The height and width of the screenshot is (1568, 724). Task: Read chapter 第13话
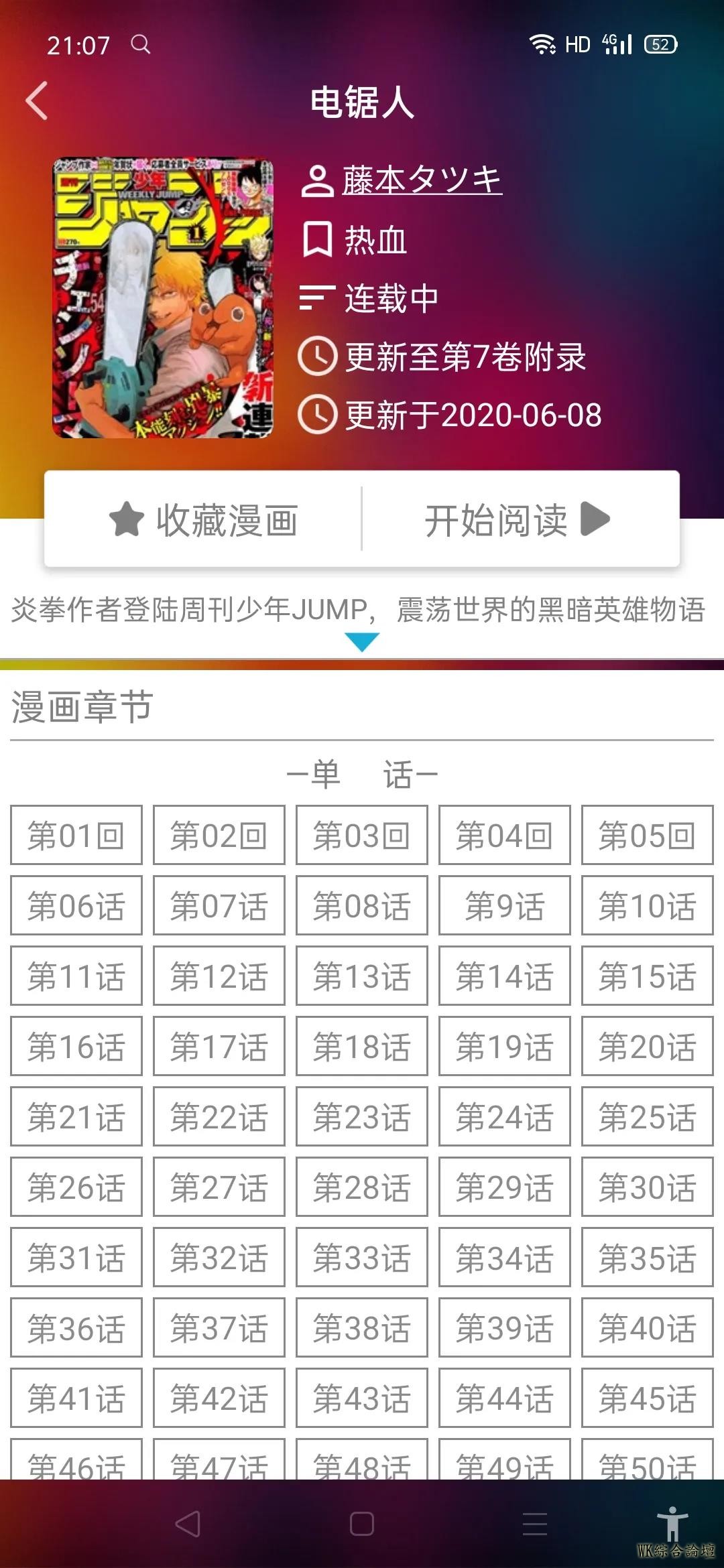pos(362,976)
